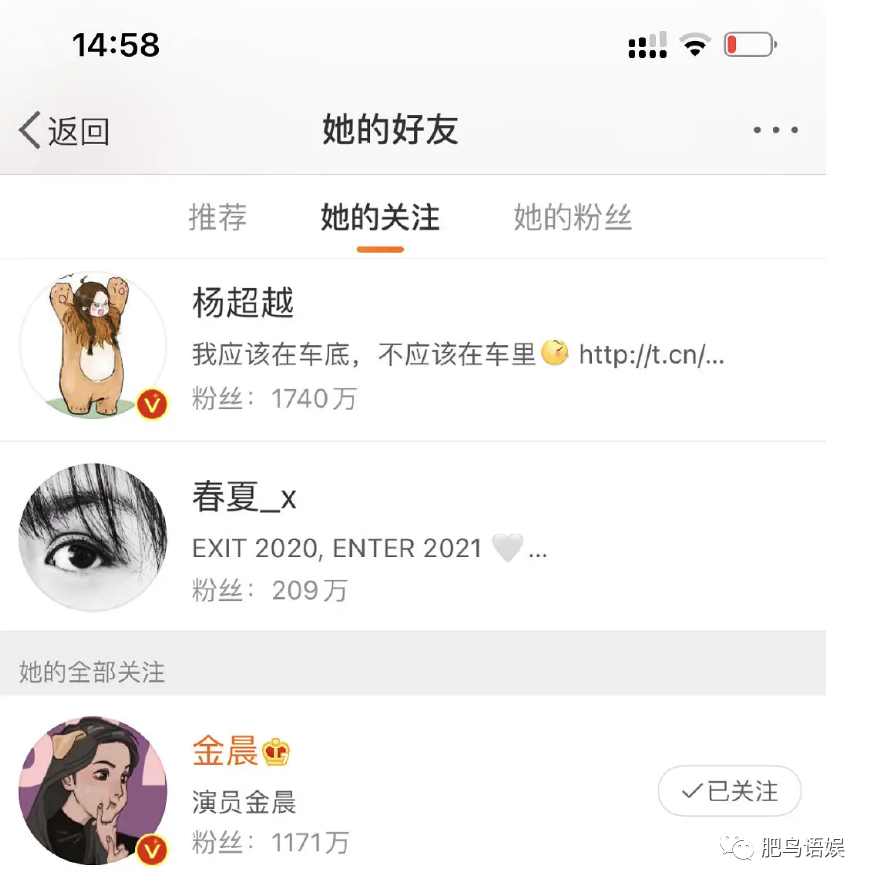Open the three-dot overflow menu
The height and width of the screenshot is (886, 873).
775,130
